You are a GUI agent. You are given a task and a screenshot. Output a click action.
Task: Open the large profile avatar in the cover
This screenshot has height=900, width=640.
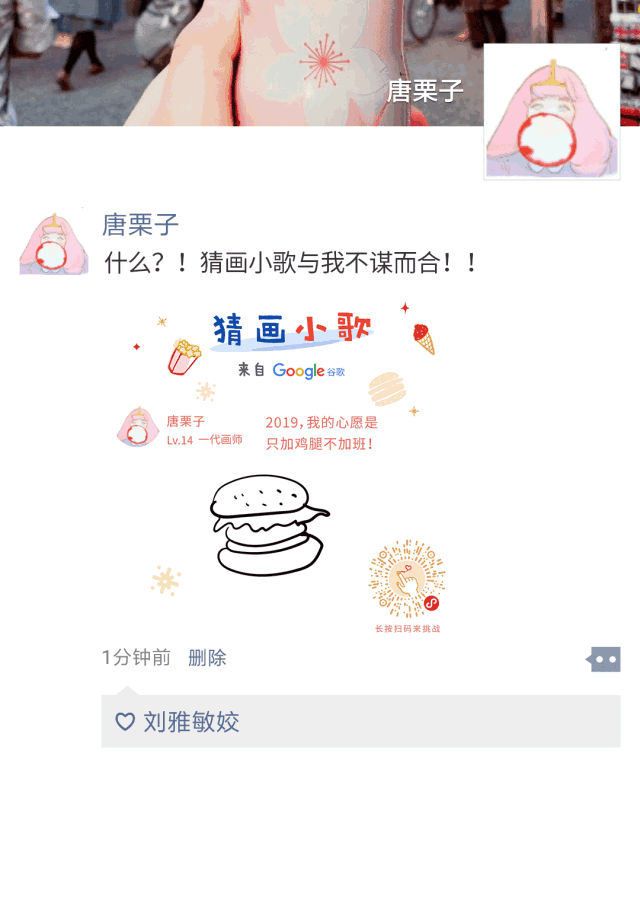551,111
